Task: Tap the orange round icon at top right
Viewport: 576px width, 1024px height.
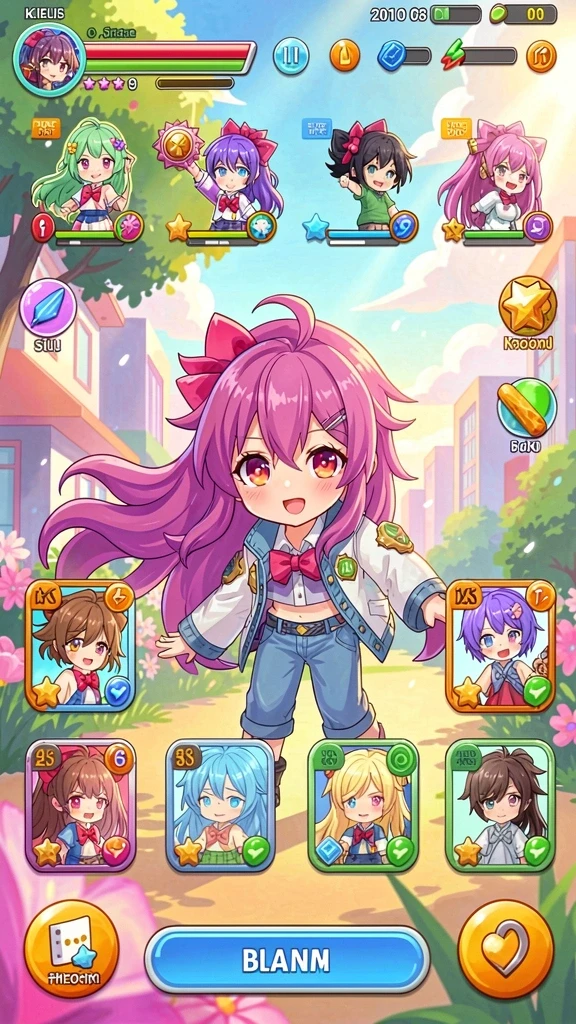Action: coord(541,56)
